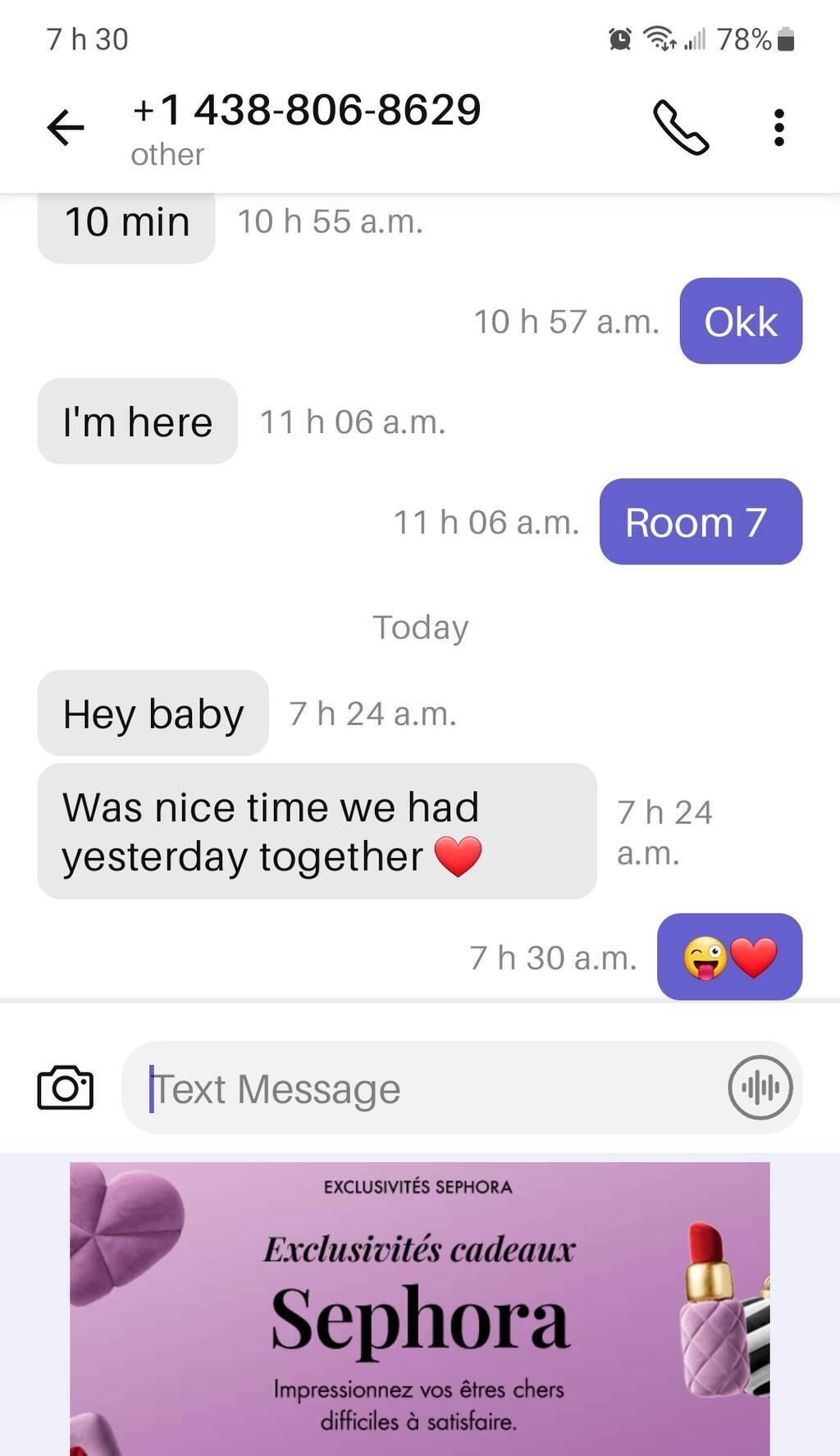840x1456 pixels.
Task: Open the three-dot overflow menu
Action: pos(778,128)
